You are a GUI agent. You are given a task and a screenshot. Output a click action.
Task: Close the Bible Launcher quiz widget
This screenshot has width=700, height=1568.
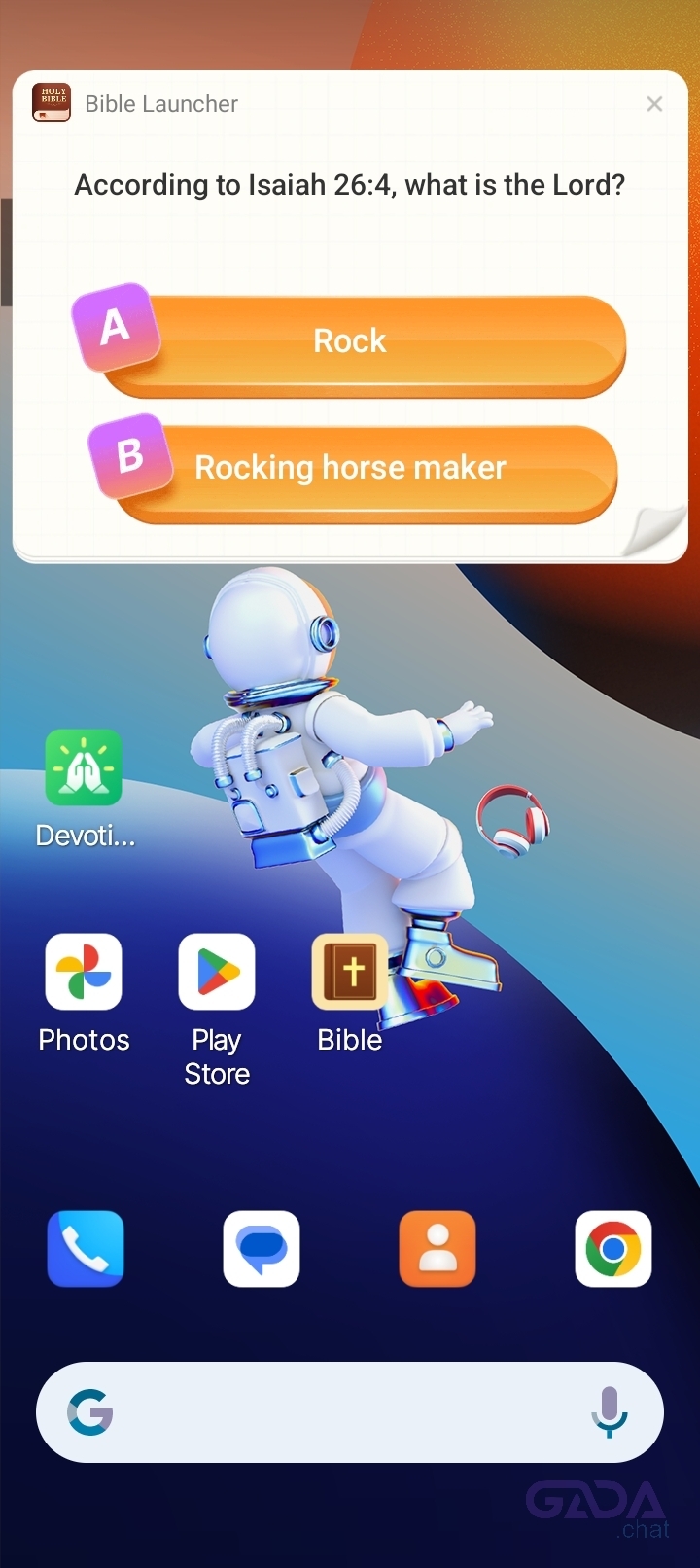click(654, 104)
